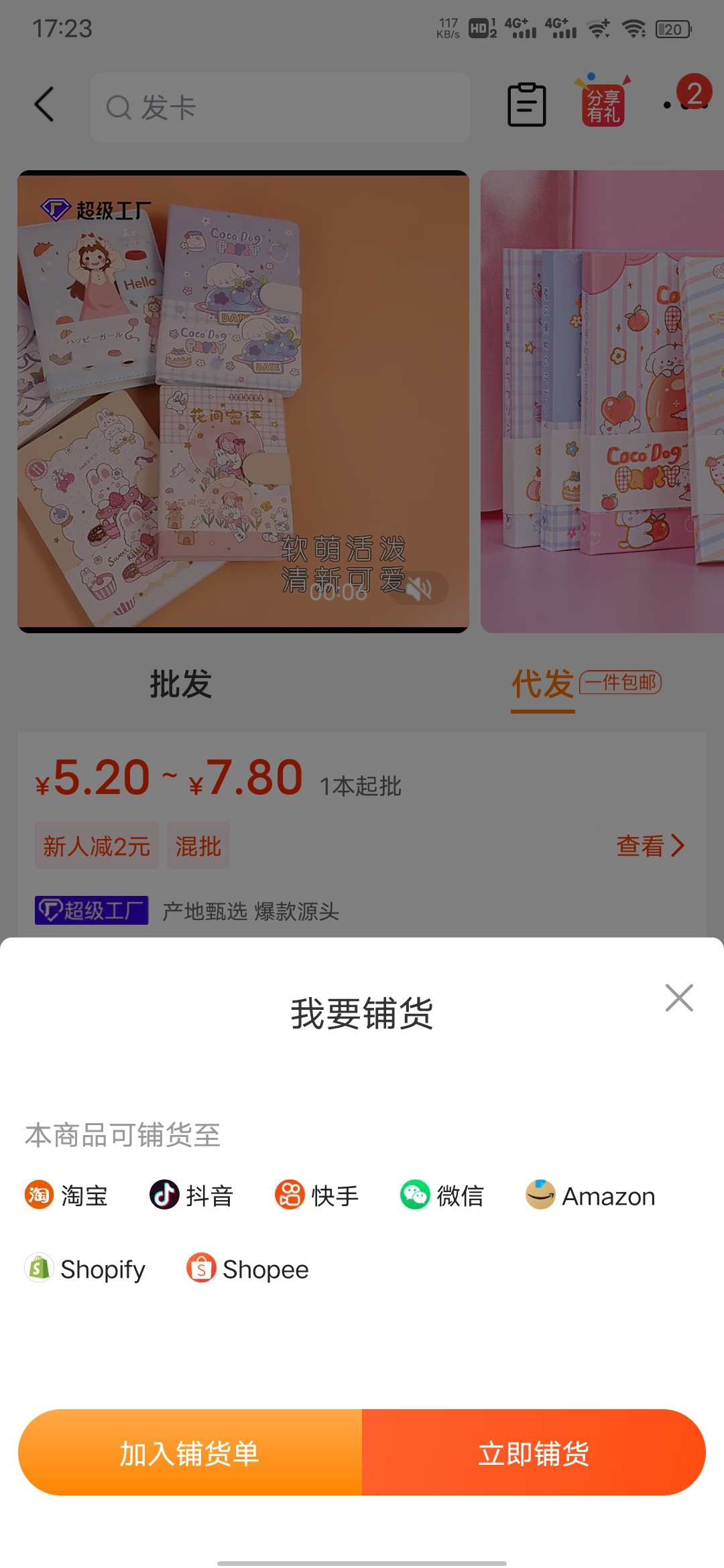
Task: Open 分享有礼 sharing rewards
Action: 601,105
